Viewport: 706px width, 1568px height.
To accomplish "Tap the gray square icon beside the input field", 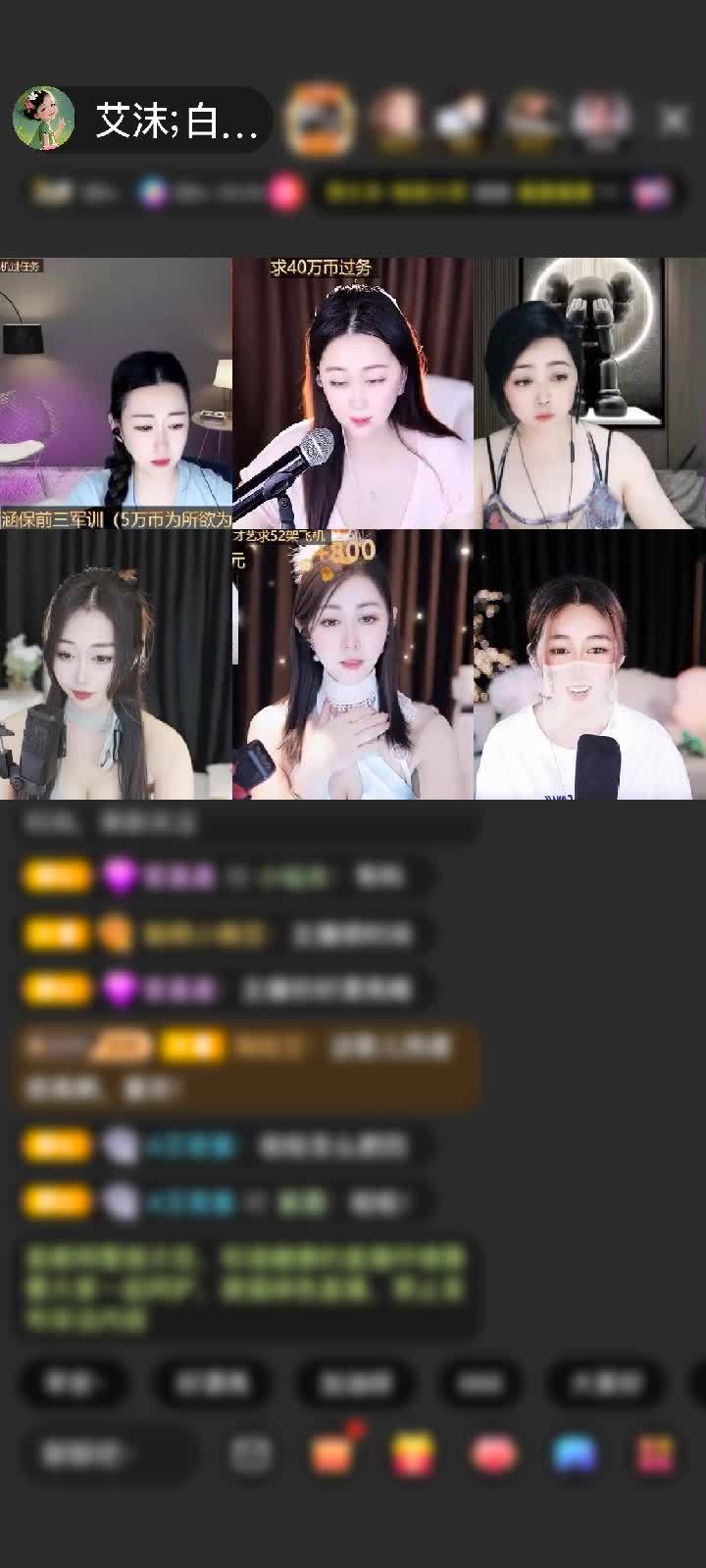I will coord(251,1454).
